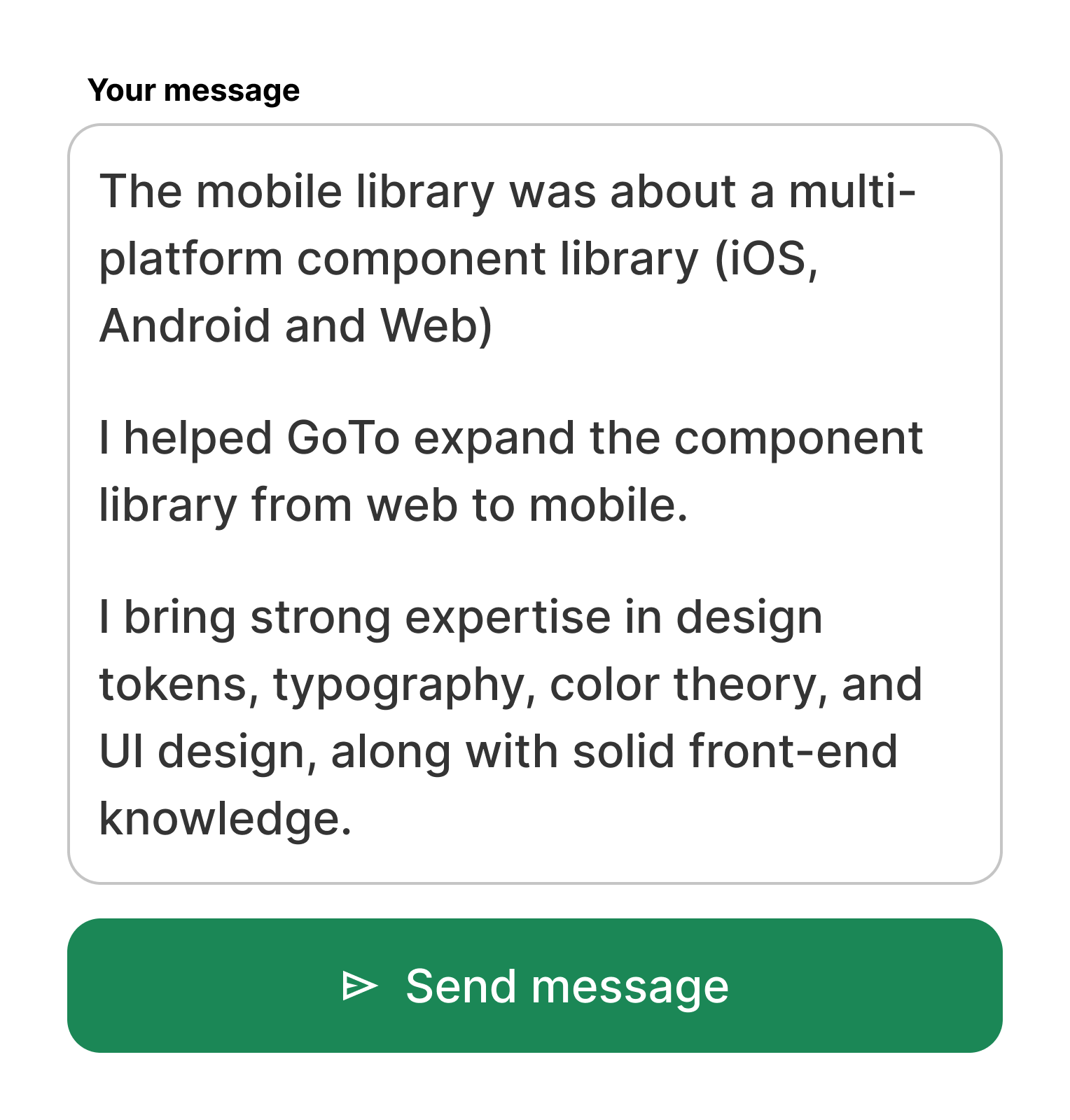Viewport: 1070px width, 1120px height.
Task: Click the 'Send message' label text
Action: [x=567, y=987]
